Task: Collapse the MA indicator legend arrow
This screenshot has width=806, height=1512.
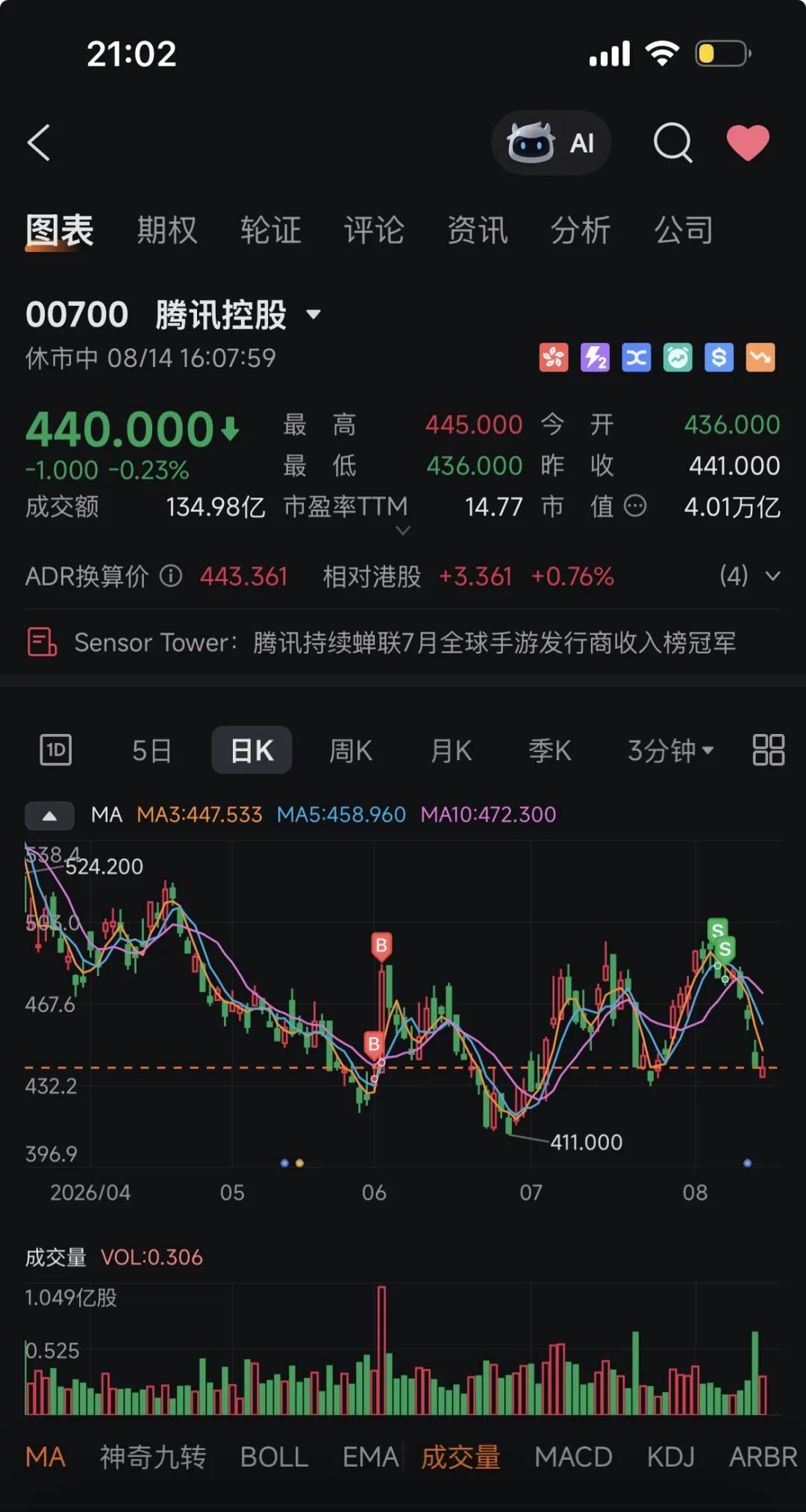Action: point(49,815)
